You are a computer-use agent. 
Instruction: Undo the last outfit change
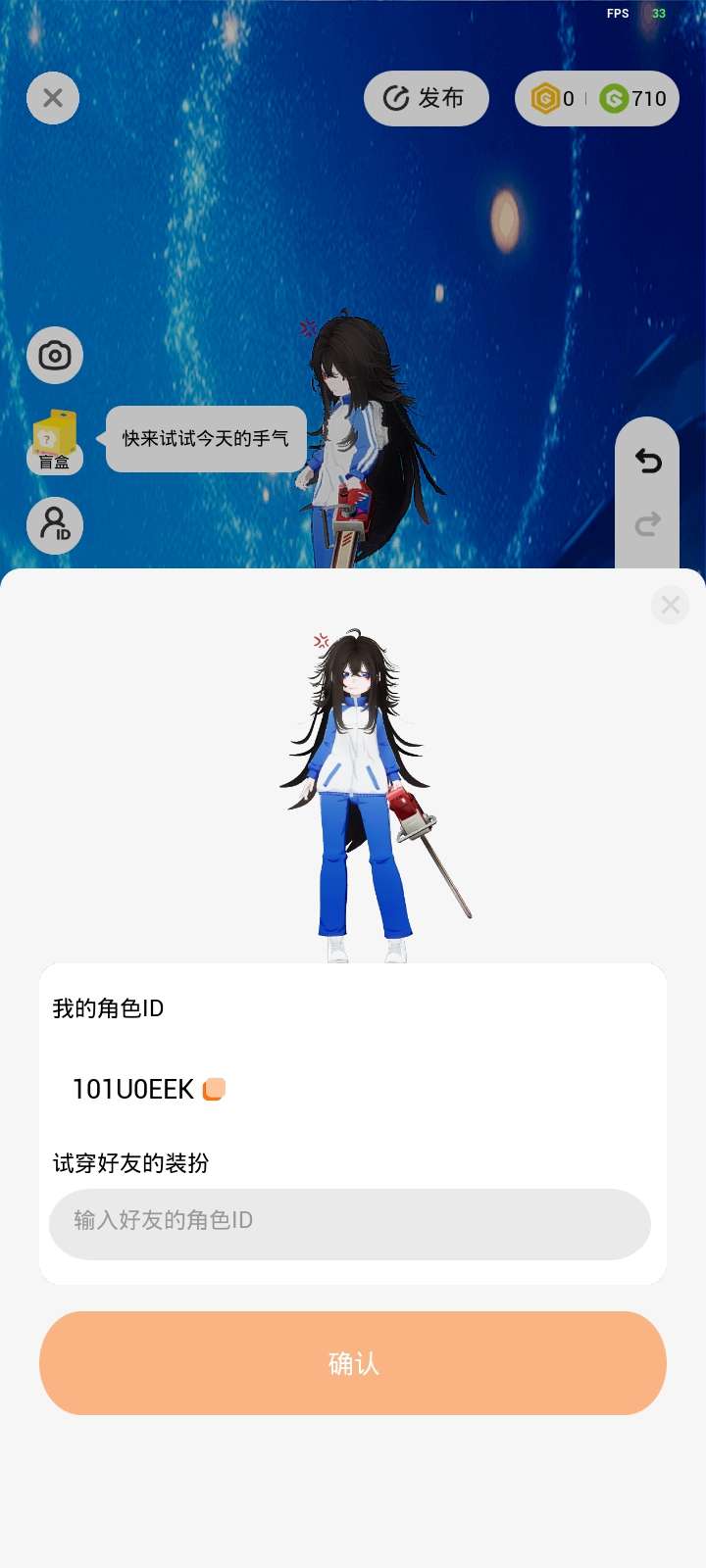647,461
